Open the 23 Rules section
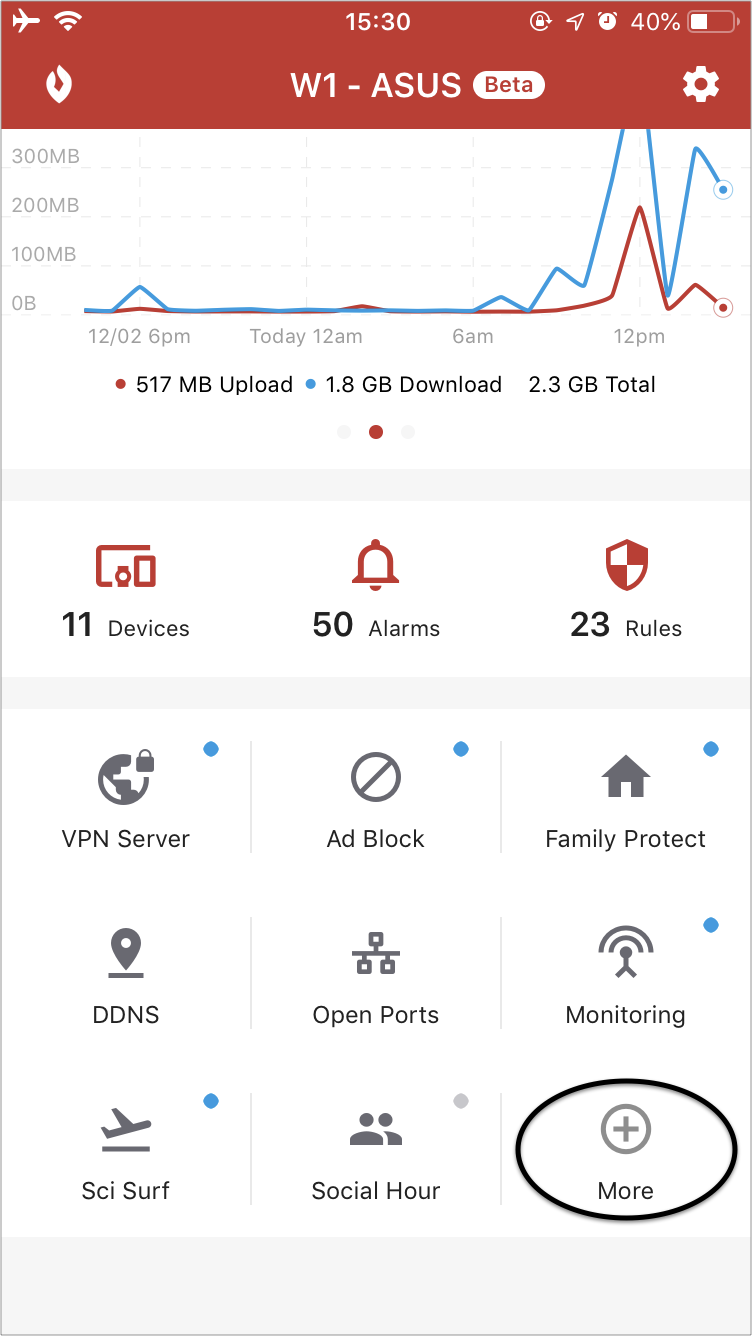Viewport: 752px width, 1336px height. [626, 592]
